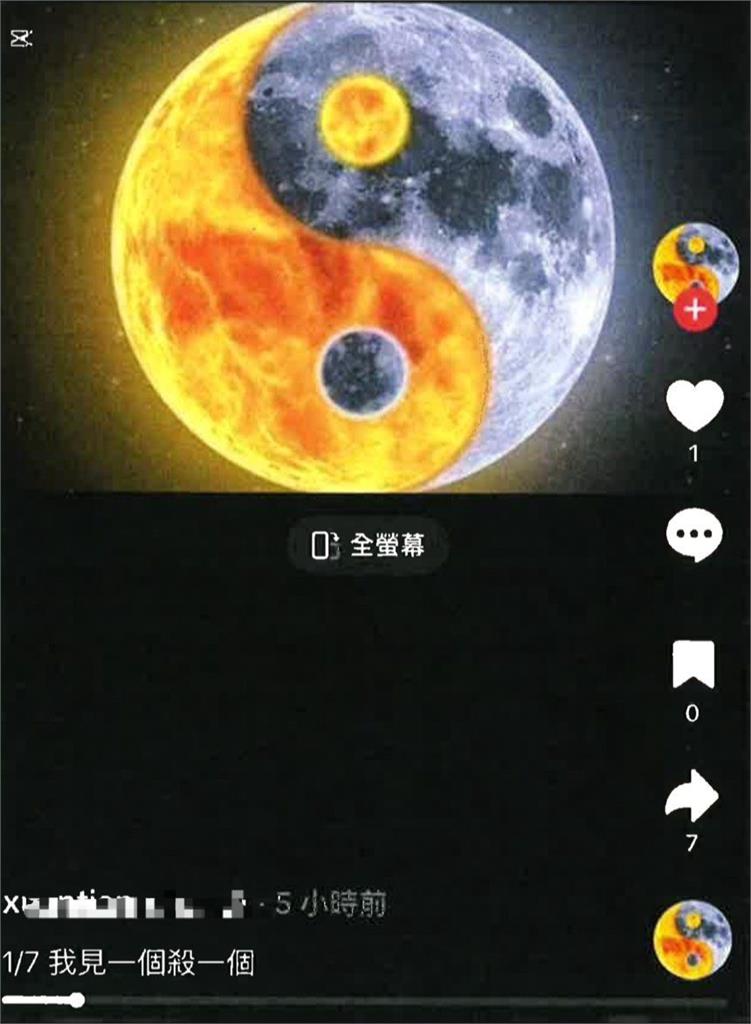751x1024 pixels.
Task: Tap the bookmark count showing 0
Action: 692,711
